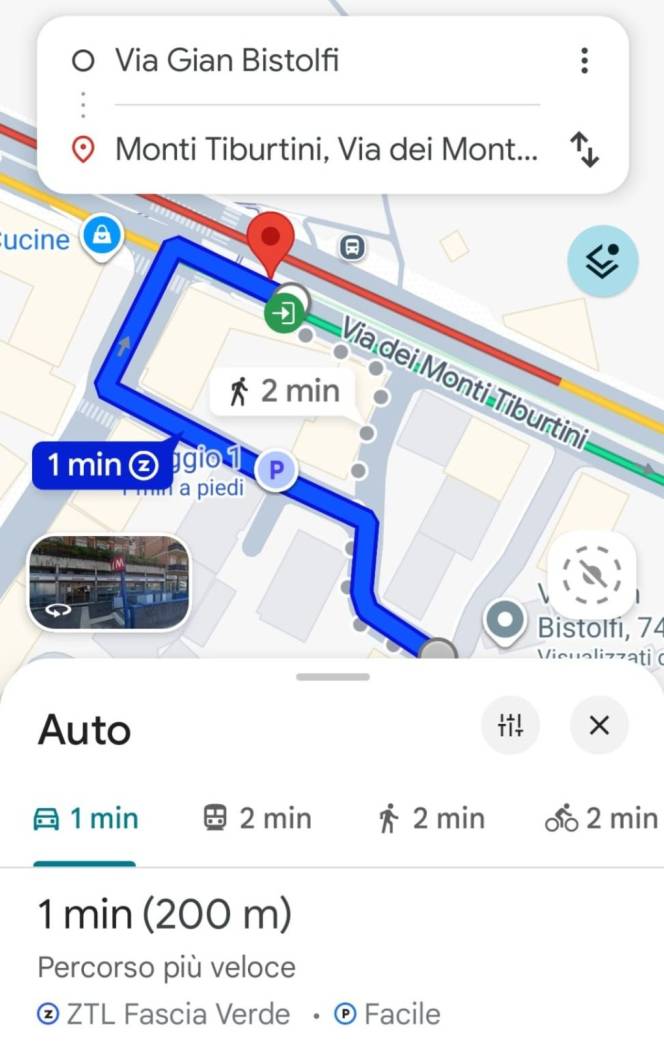Open the Street View thumbnail

click(x=108, y=583)
